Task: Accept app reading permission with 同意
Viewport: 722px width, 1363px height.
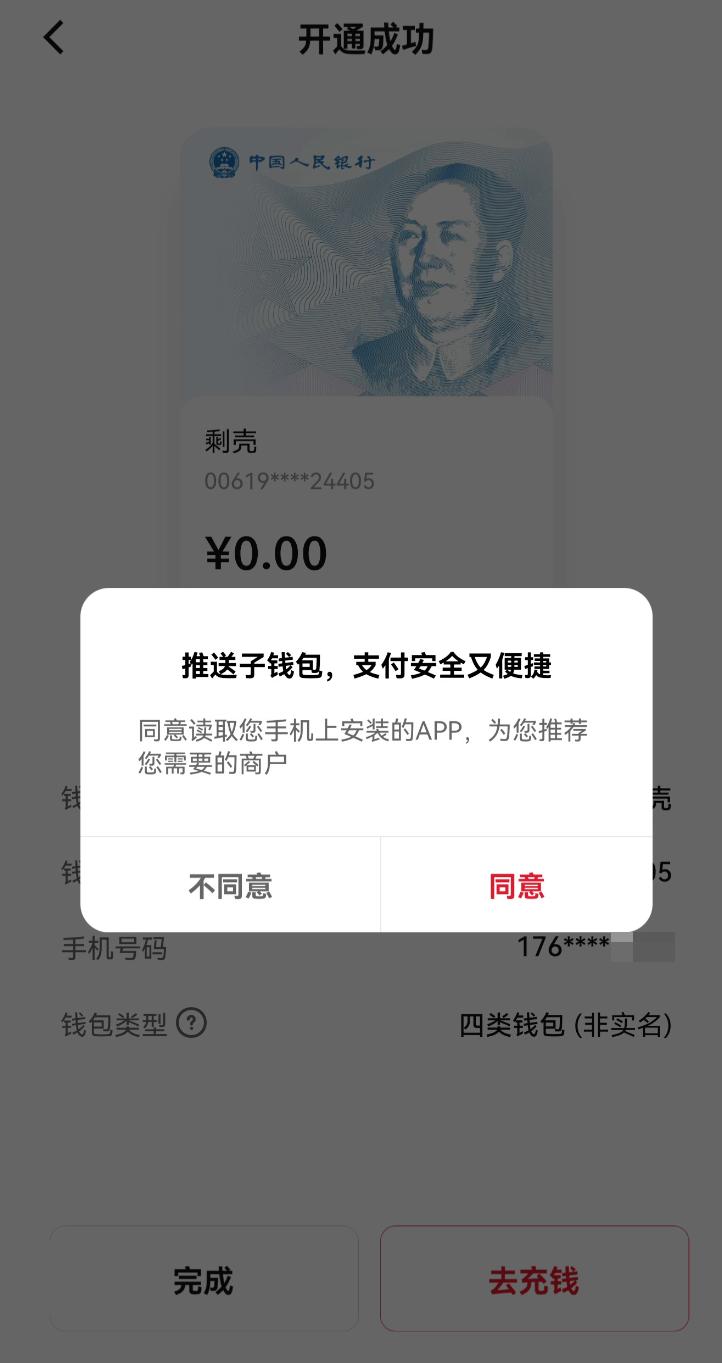Action: coord(516,885)
